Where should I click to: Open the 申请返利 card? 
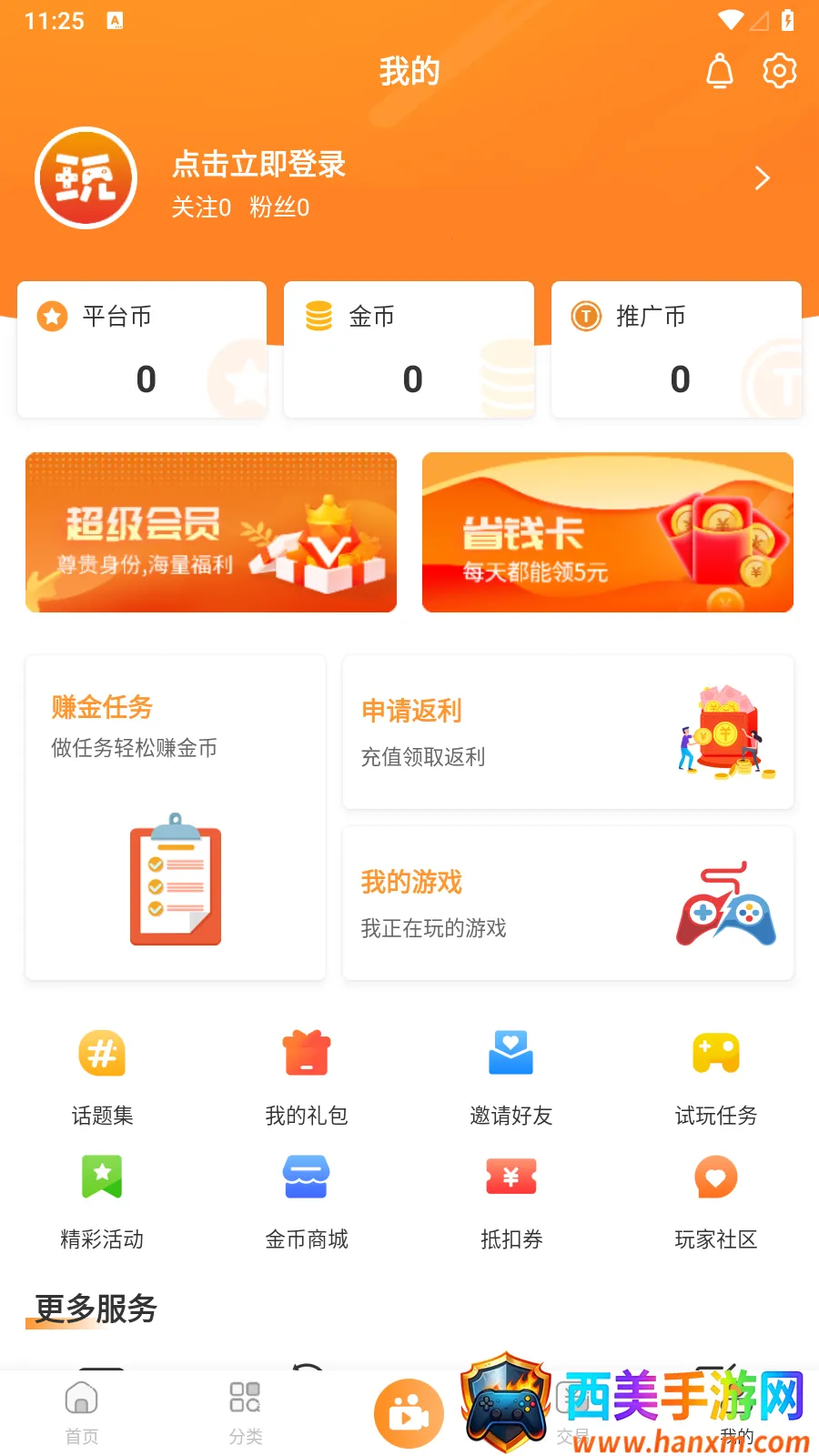pos(568,732)
